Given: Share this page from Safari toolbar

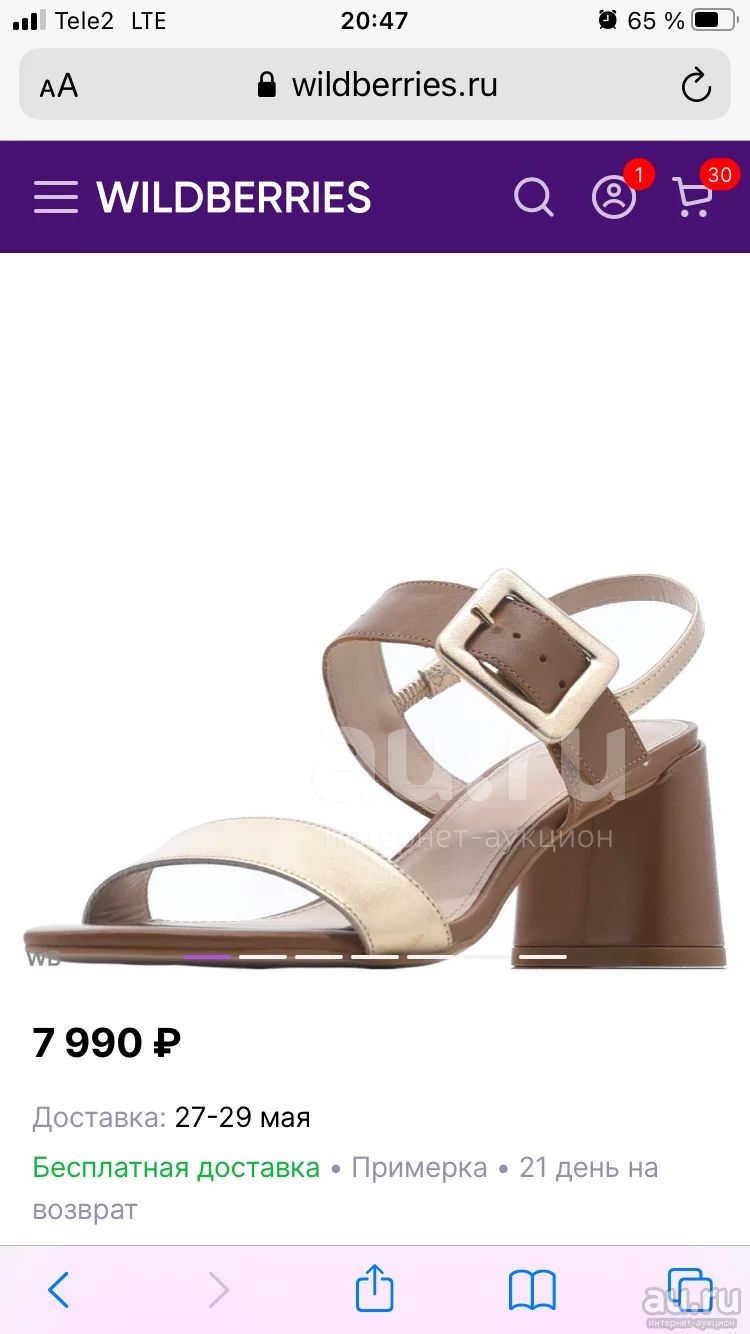Looking at the screenshot, I should tap(375, 1287).
